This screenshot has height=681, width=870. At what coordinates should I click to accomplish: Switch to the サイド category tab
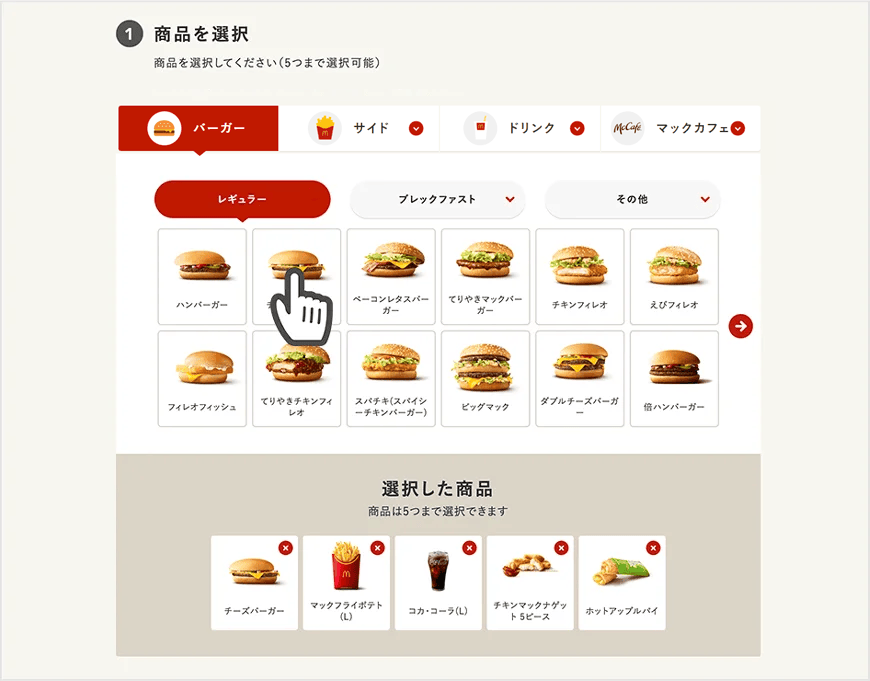pyautogui.click(x=368, y=128)
